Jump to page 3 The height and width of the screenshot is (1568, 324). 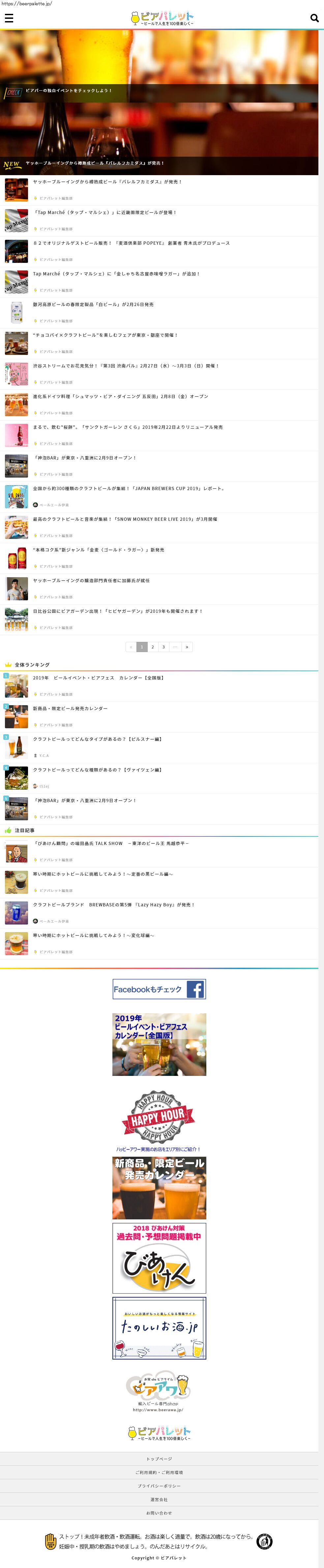(163, 647)
